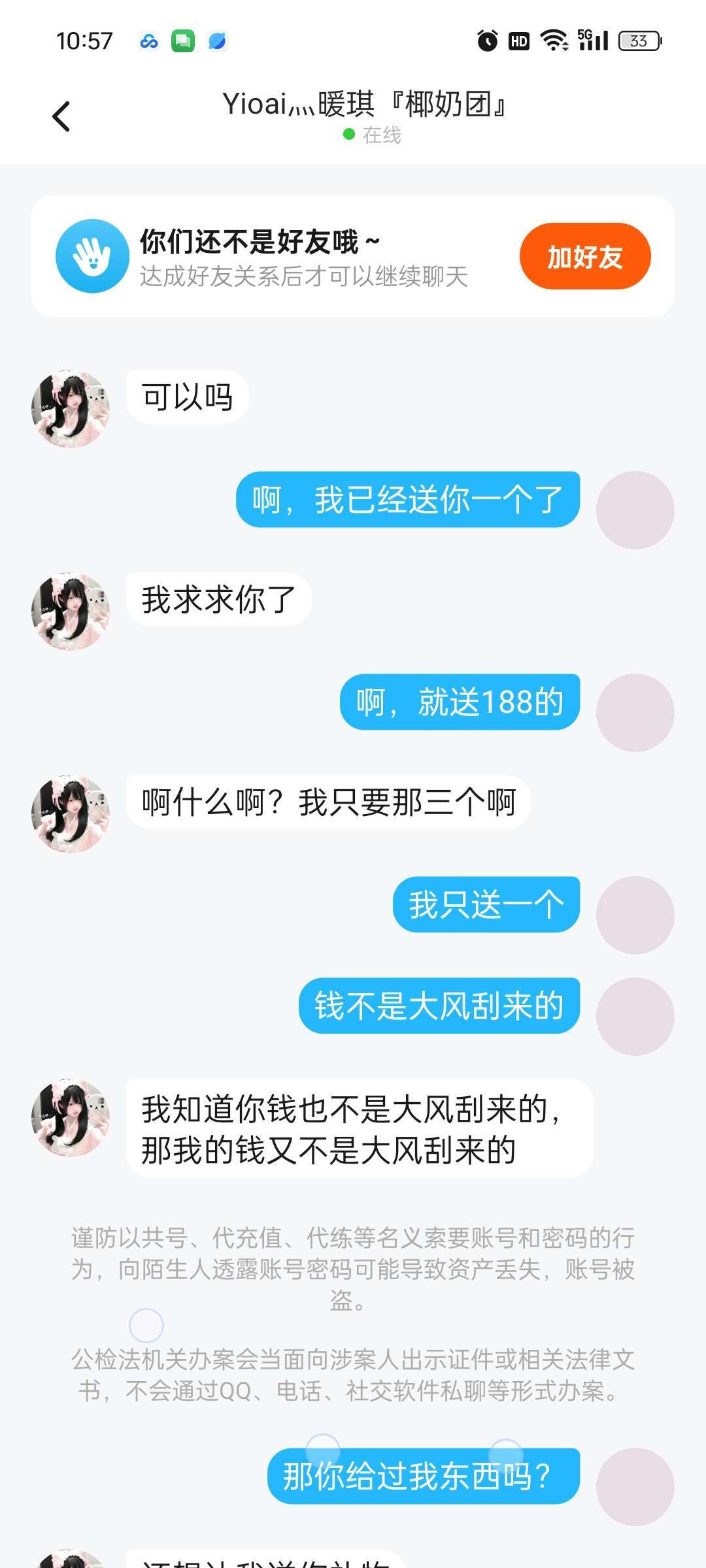Tap the 加好友 button
The width and height of the screenshot is (706, 1568).
tap(584, 256)
